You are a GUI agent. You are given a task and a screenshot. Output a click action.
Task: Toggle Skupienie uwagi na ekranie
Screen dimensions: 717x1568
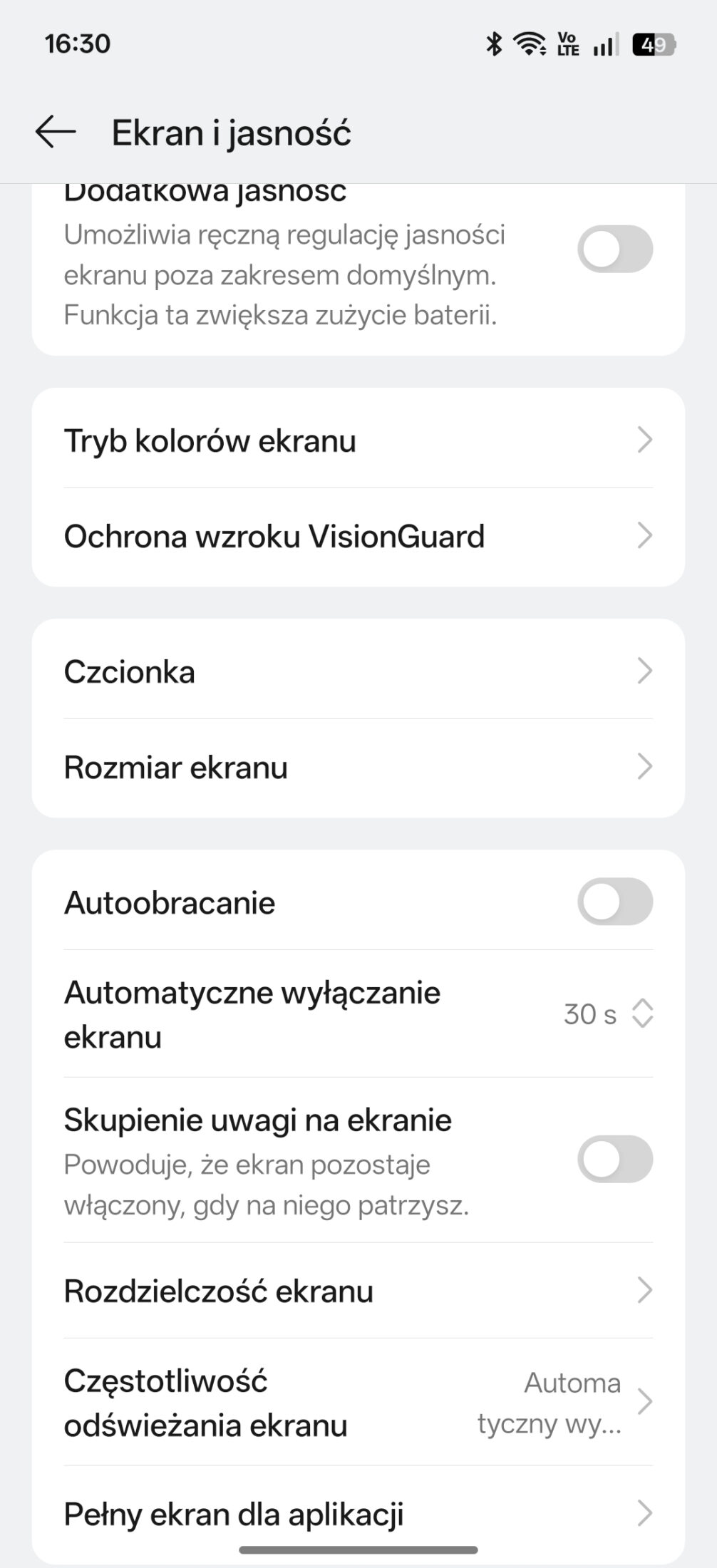pos(614,1160)
